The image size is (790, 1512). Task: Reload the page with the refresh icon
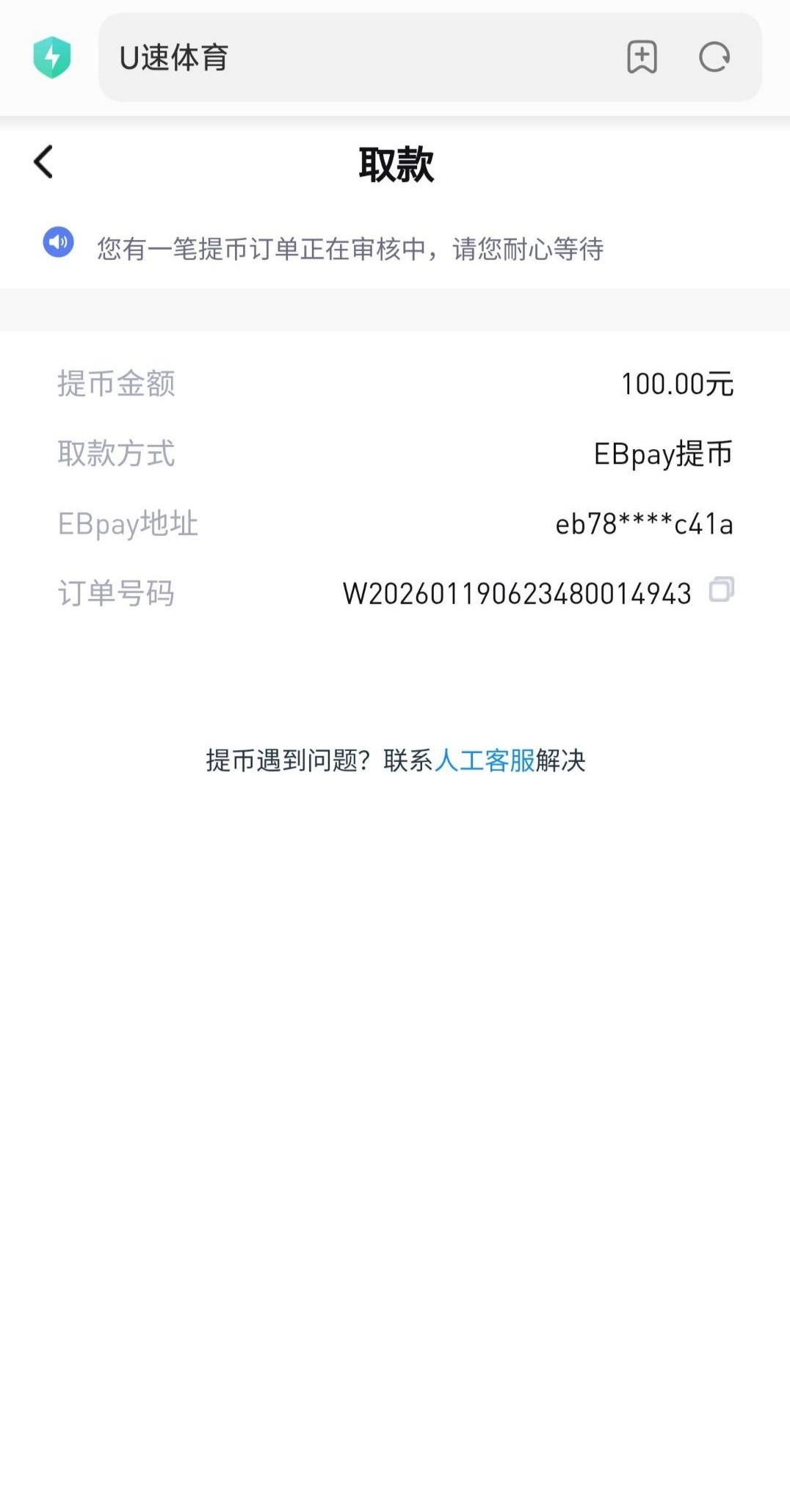(714, 57)
